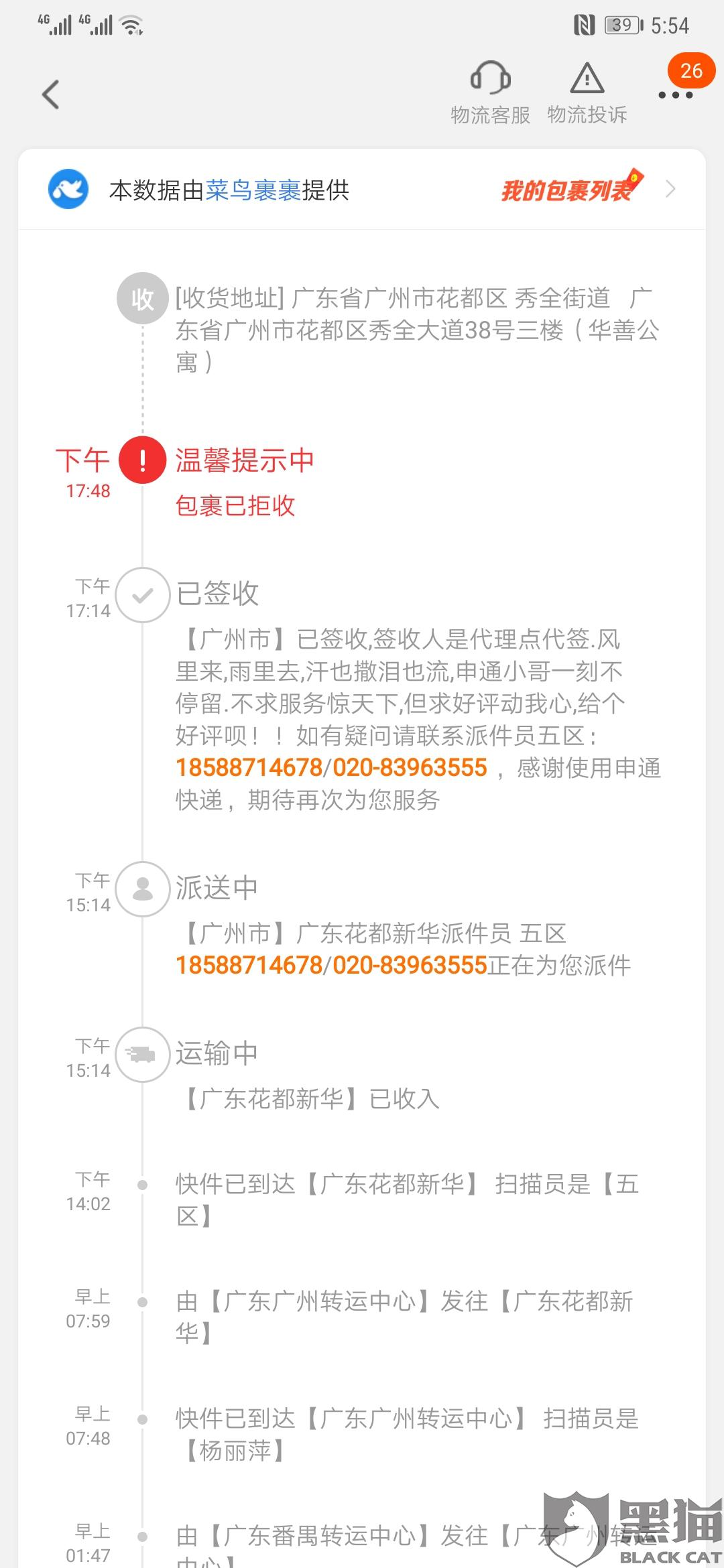The image size is (724, 1568).
Task: Call 18588714678 in the 派送中 entry
Action: (x=249, y=966)
